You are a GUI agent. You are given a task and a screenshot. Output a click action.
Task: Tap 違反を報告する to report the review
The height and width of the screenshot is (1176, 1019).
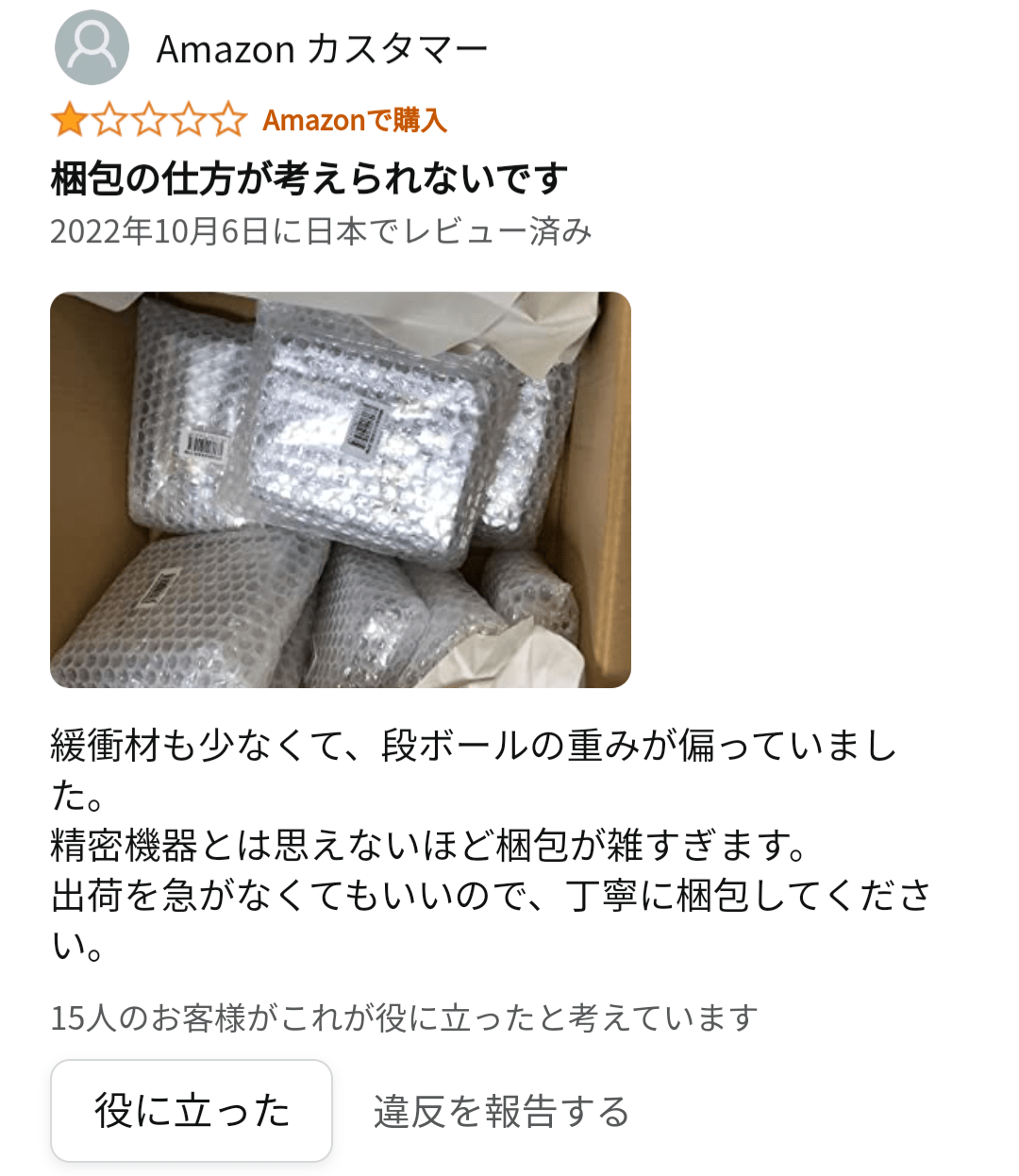501,1111
